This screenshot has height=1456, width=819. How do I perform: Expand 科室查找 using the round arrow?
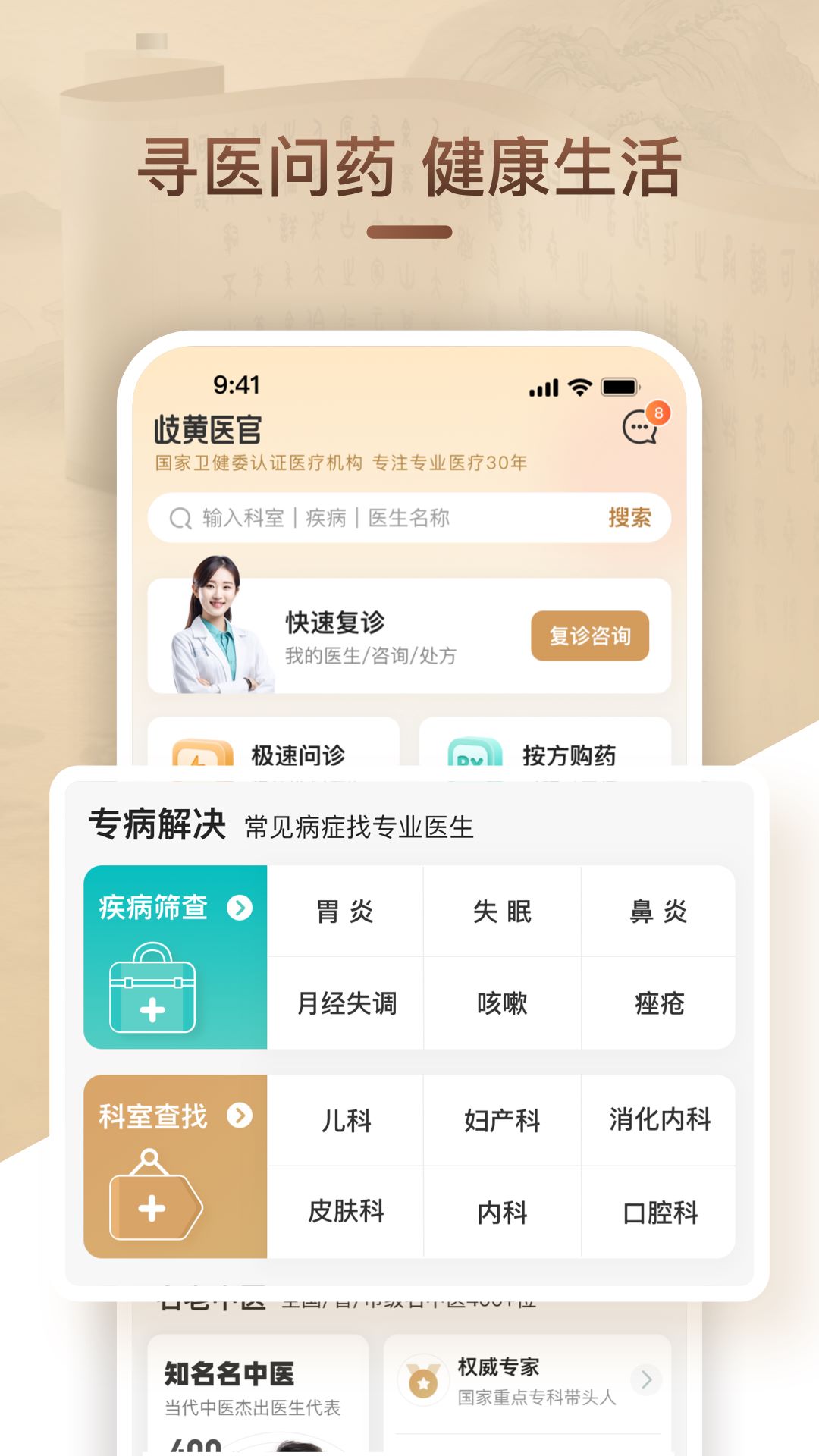(241, 1115)
